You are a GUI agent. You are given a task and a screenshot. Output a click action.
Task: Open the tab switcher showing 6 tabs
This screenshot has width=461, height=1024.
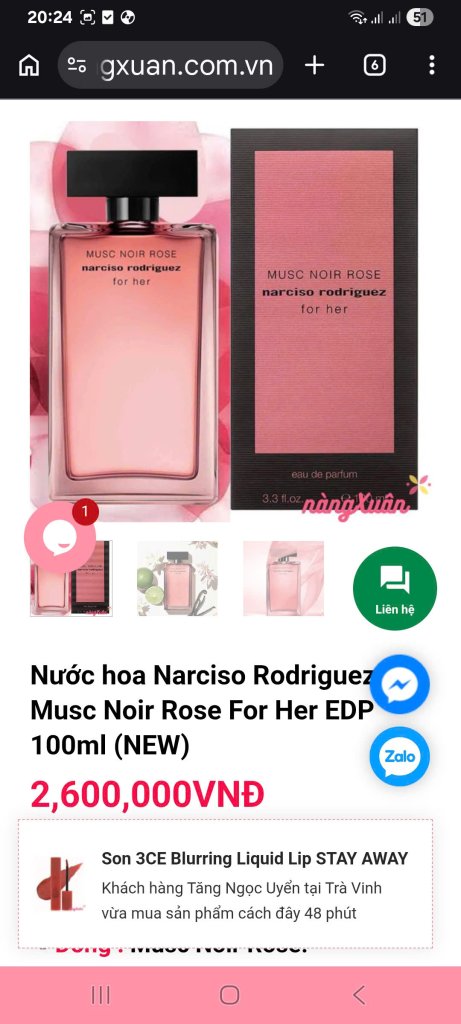pos(374,65)
